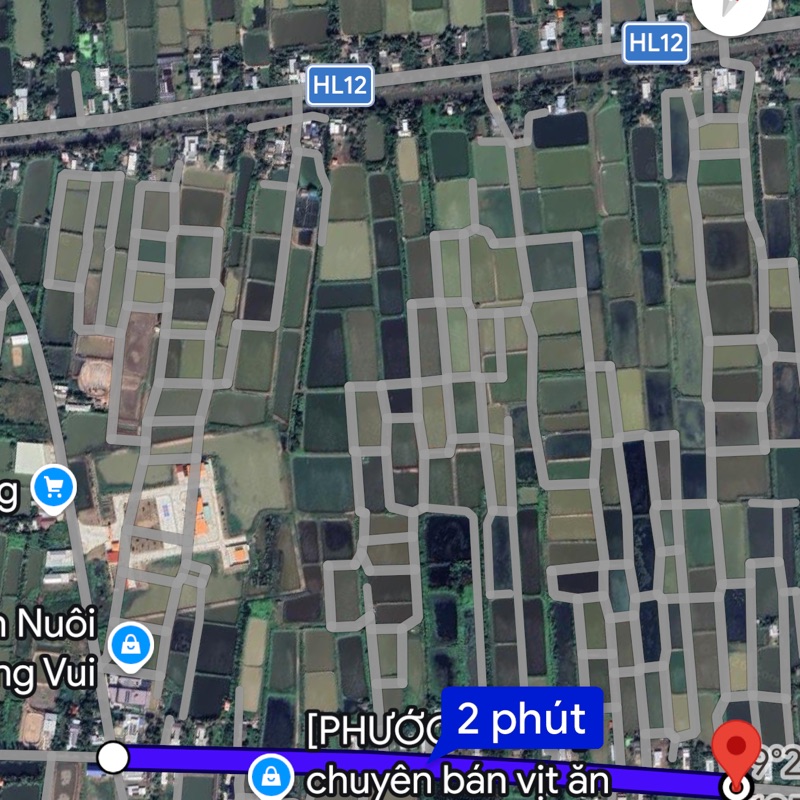Viewport: 800px width, 800px height.
Task: Open the shopping cart store marker
Action: (x=53, y=488)
